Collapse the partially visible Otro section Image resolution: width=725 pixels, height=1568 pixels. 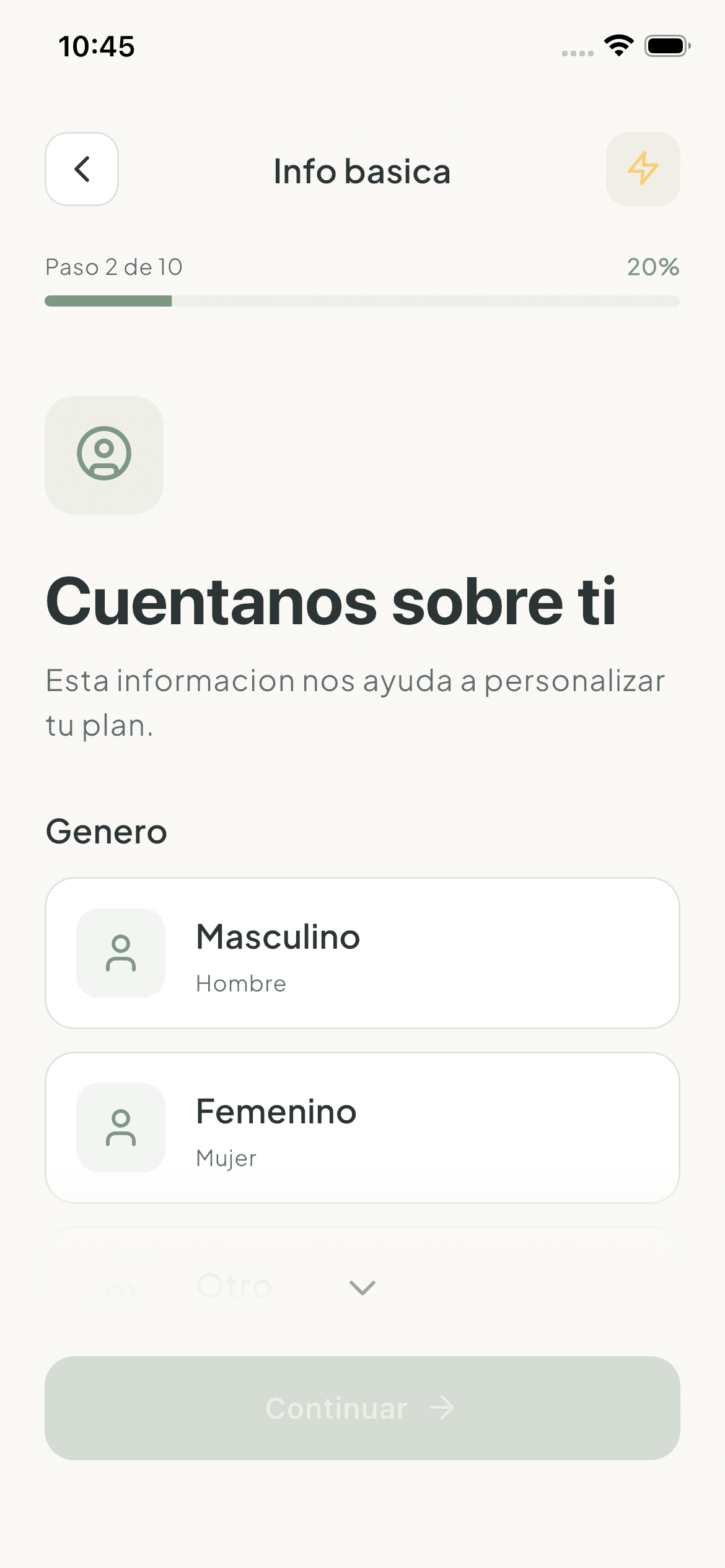(361, 1287)
